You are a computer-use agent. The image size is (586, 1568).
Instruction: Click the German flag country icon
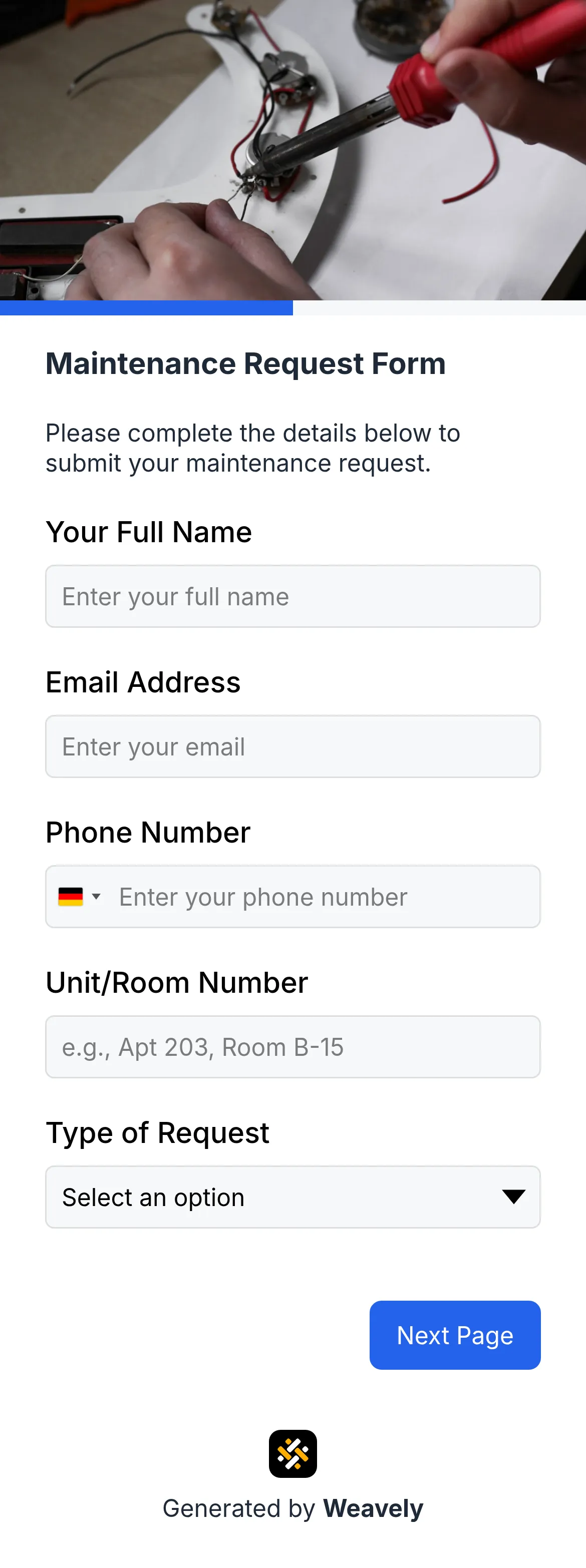pyautogui.click(x=70, y=896)
